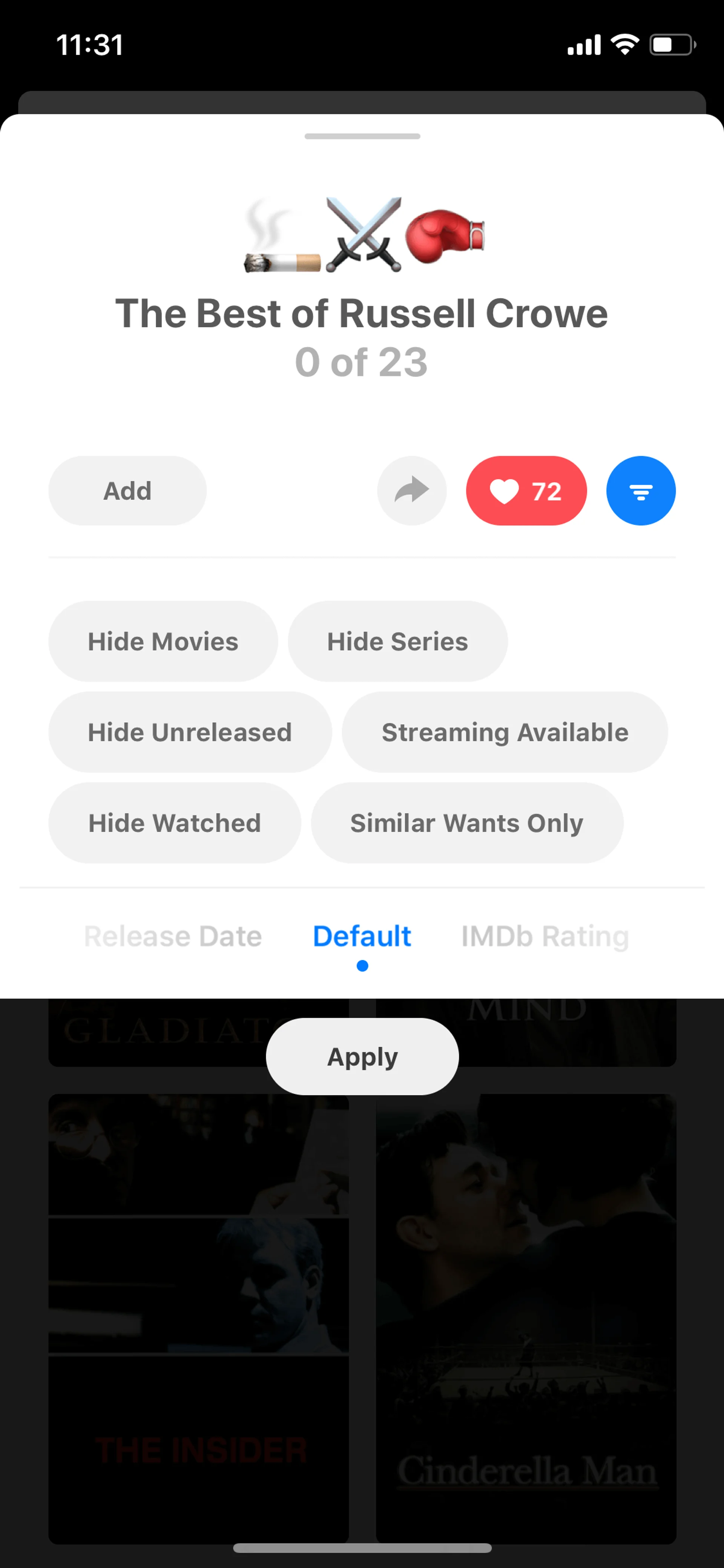Like the list with 72 hearts
The image size is (724, 1568).
[x=526, y=491]
